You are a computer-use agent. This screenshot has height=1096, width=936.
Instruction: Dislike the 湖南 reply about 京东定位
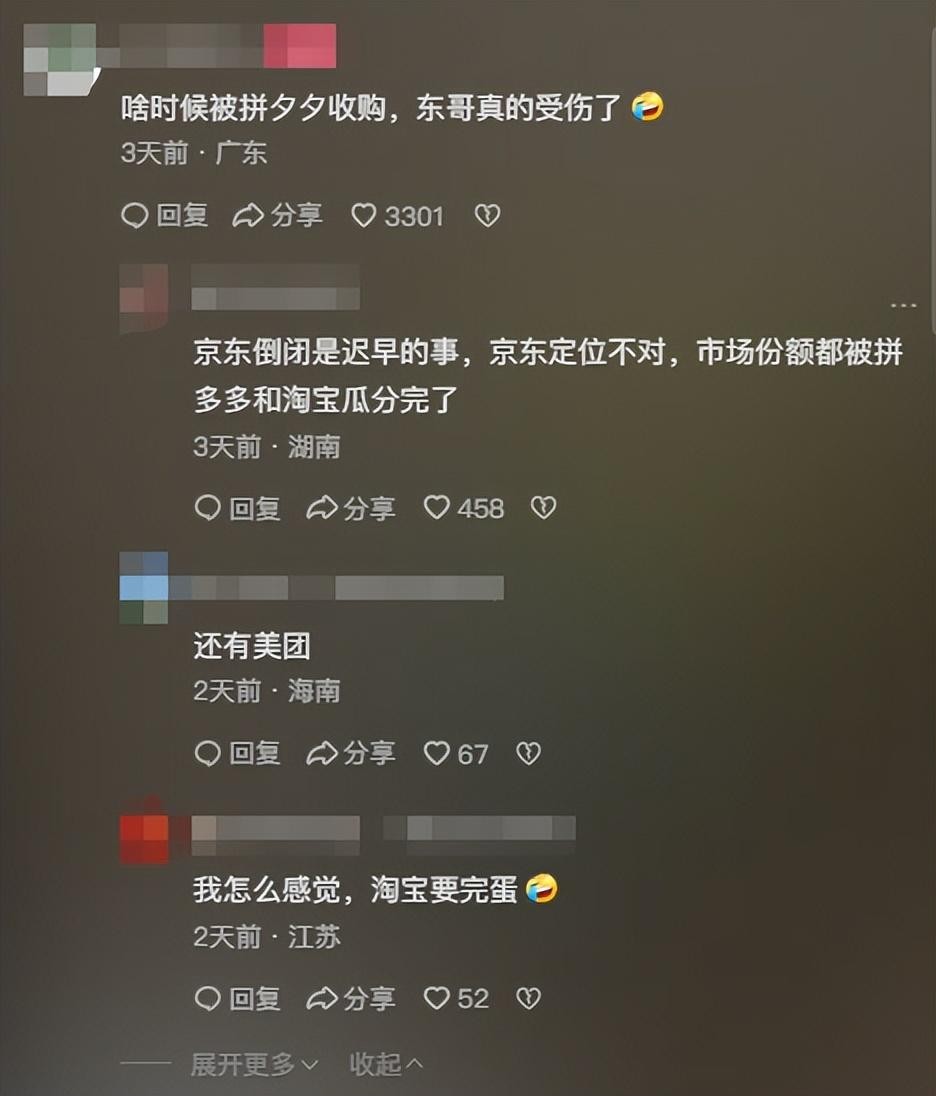[543, 508]
